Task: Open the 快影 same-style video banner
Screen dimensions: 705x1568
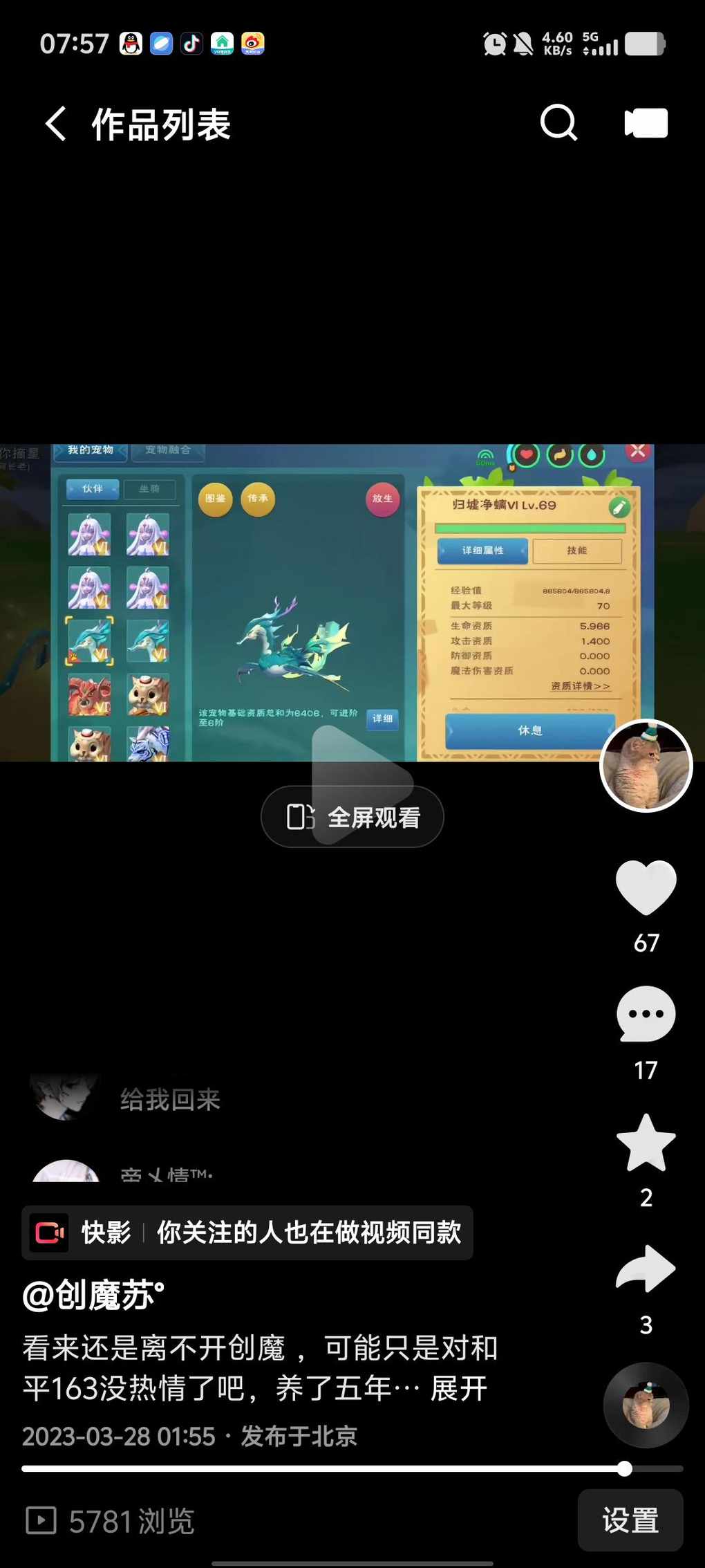Action: pos(247,1233)
